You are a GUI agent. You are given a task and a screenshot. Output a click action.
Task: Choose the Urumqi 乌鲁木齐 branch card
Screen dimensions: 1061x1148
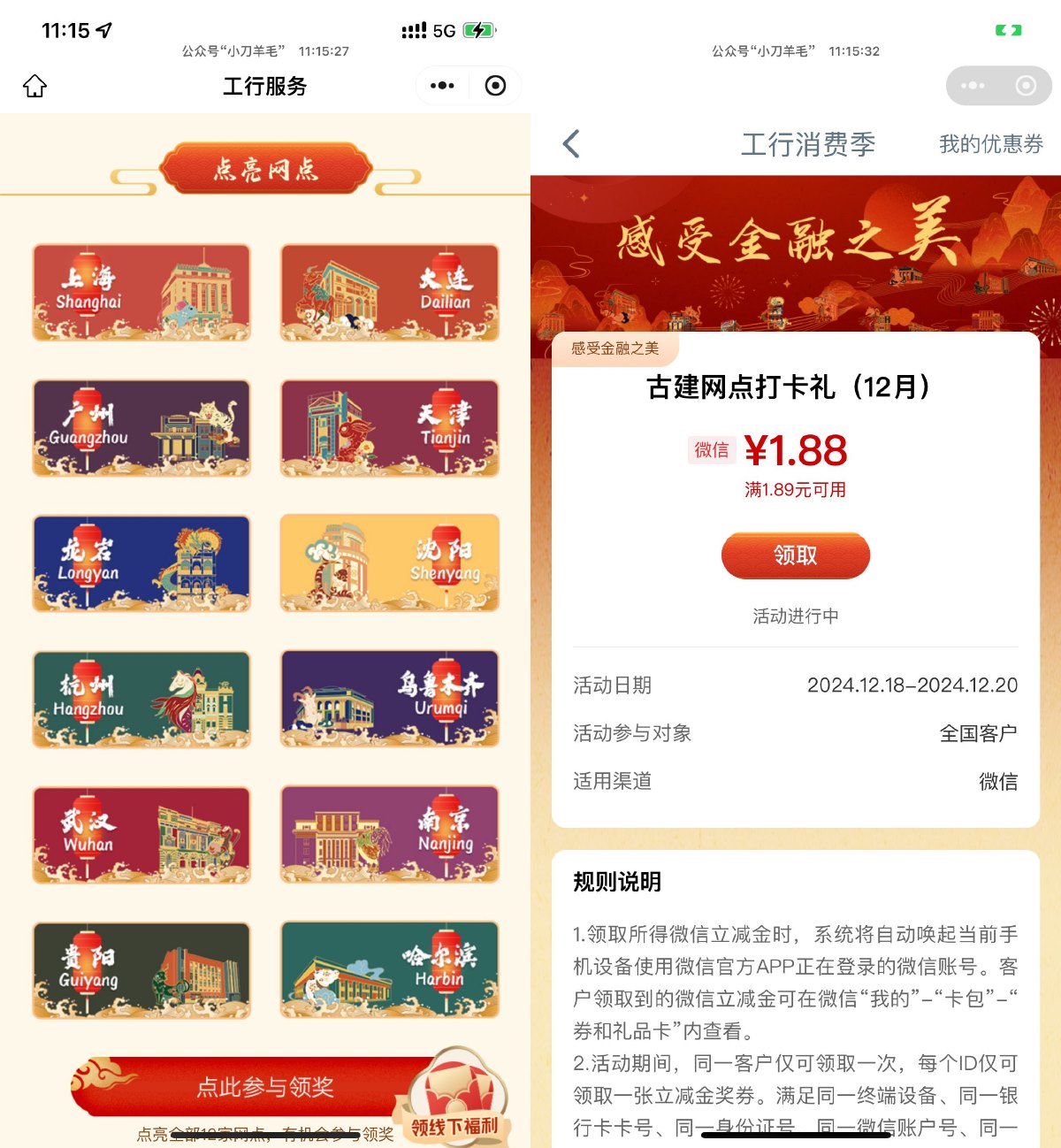pyautogui.click(x=390, y=700)
